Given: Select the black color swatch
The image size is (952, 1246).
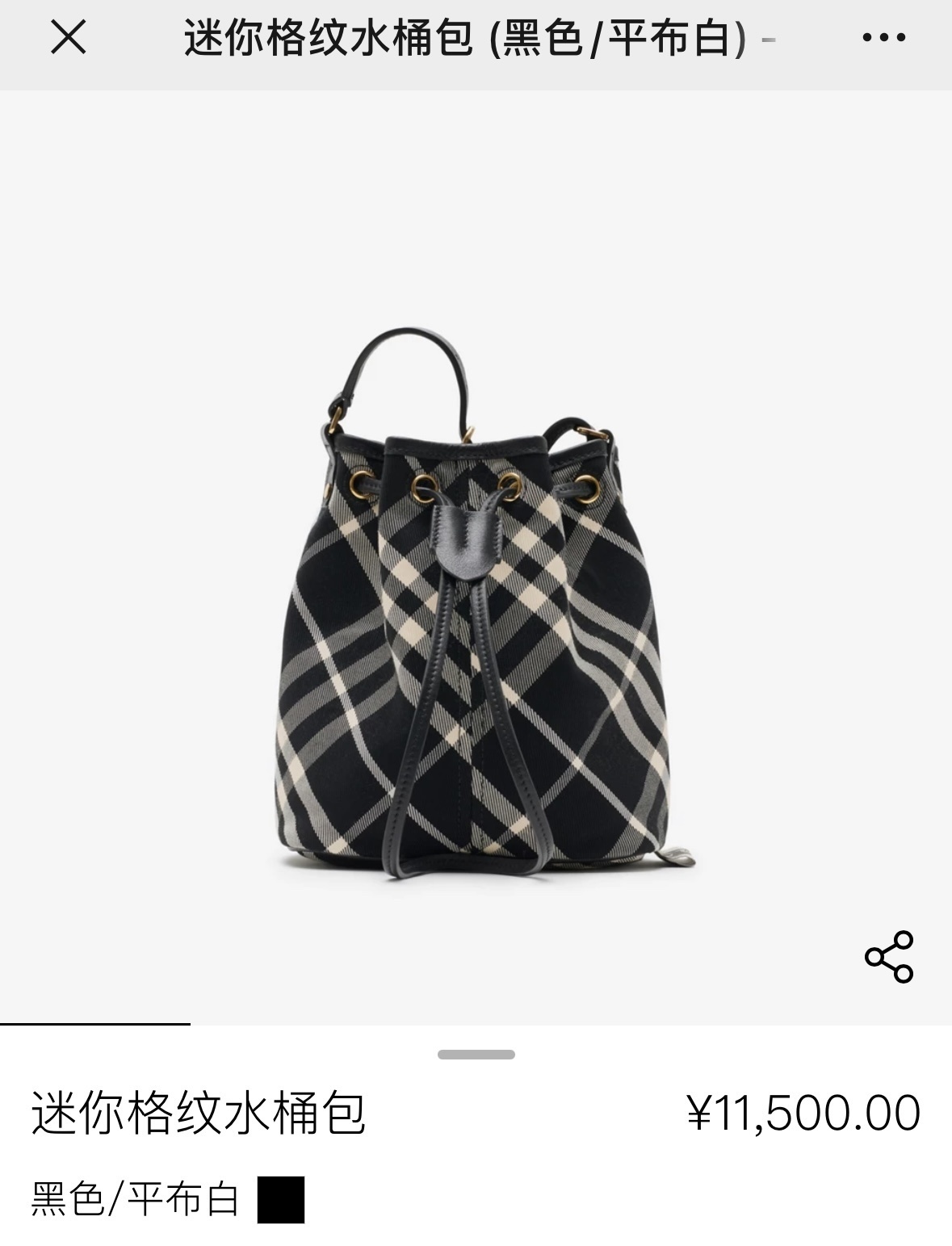Looking at the screenshot, I should tap(280, 1200).
